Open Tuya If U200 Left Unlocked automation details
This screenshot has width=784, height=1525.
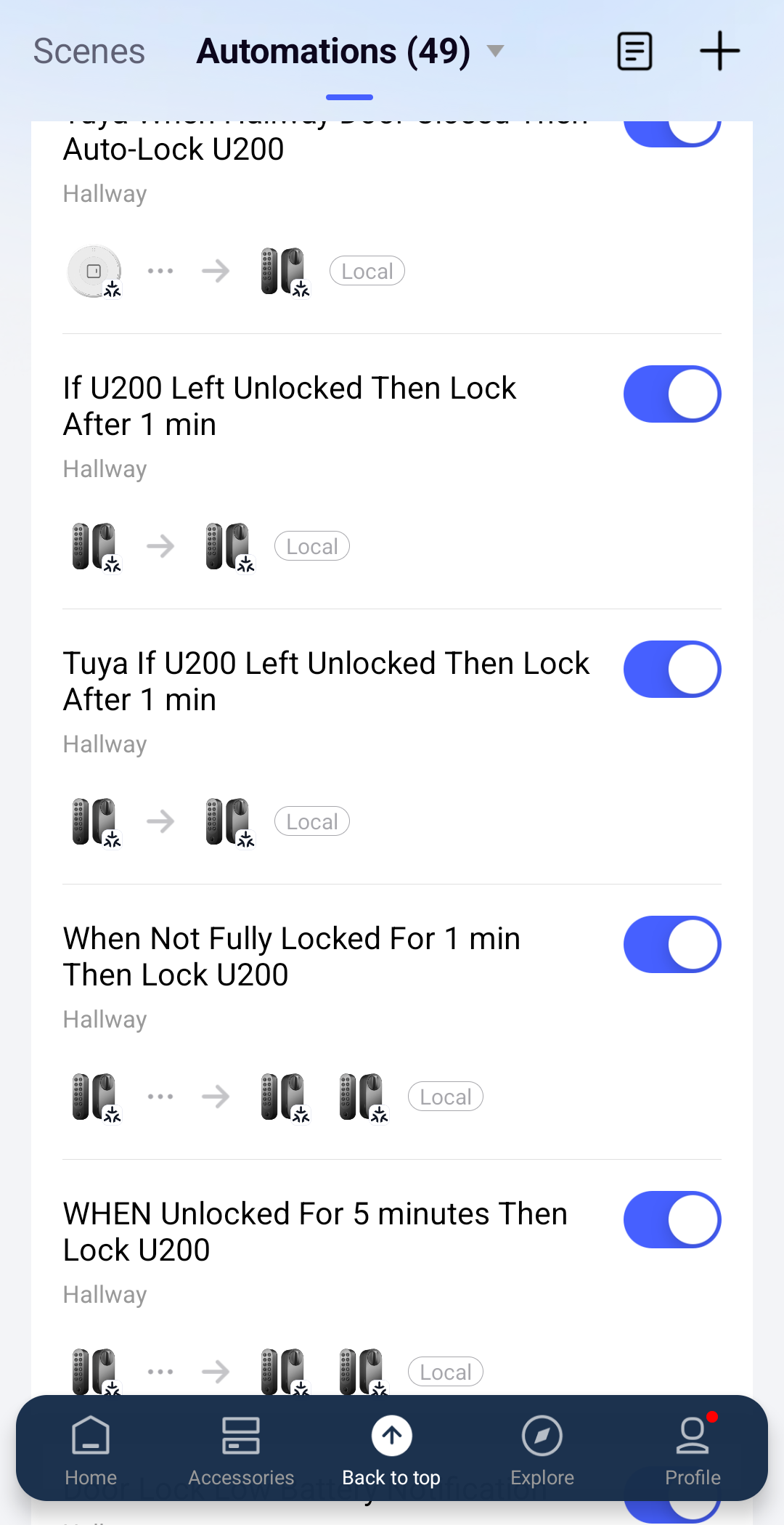pyautogui.click(x=327, y=747)
